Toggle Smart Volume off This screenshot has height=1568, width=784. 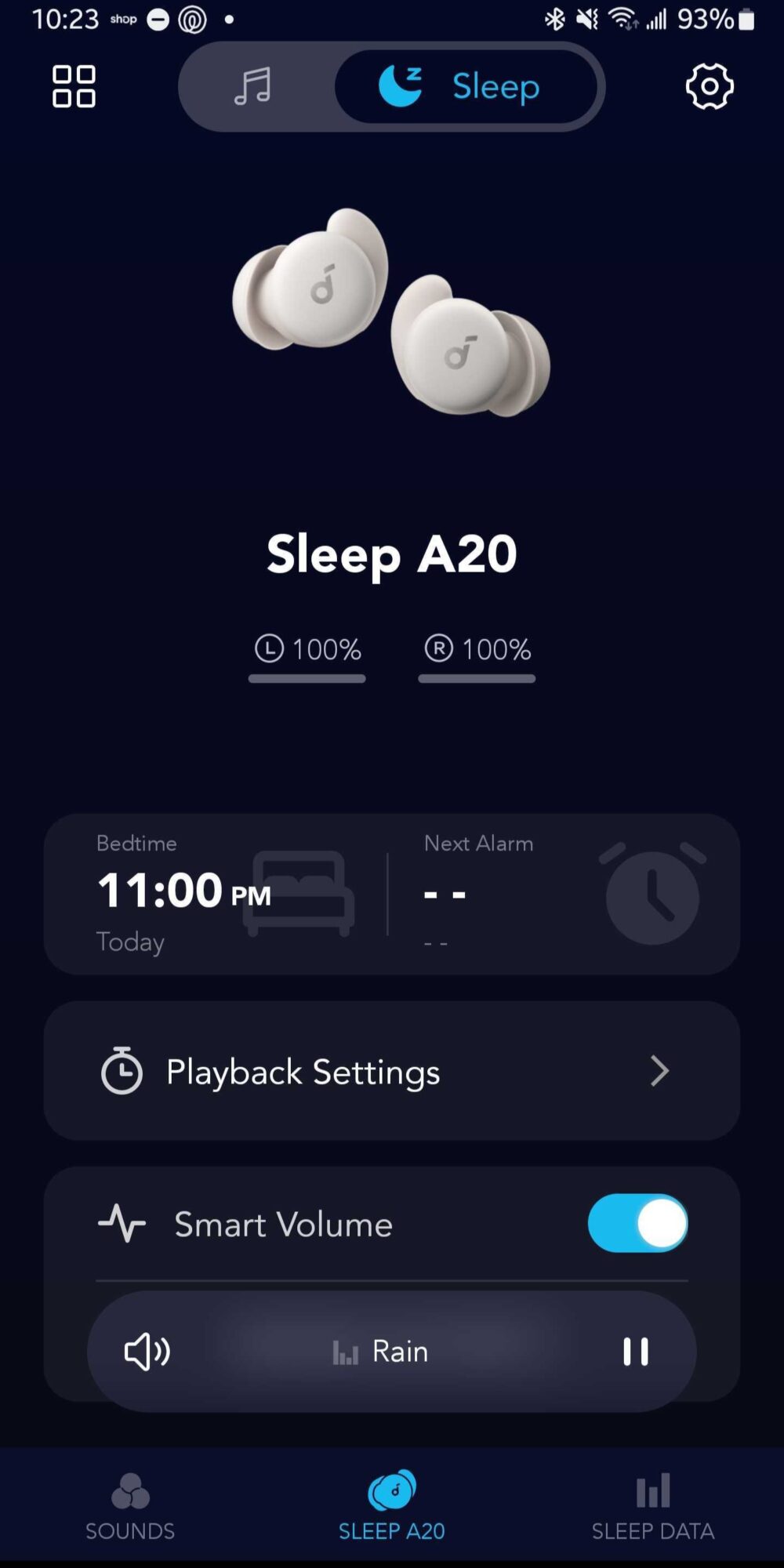[637, 1223]
